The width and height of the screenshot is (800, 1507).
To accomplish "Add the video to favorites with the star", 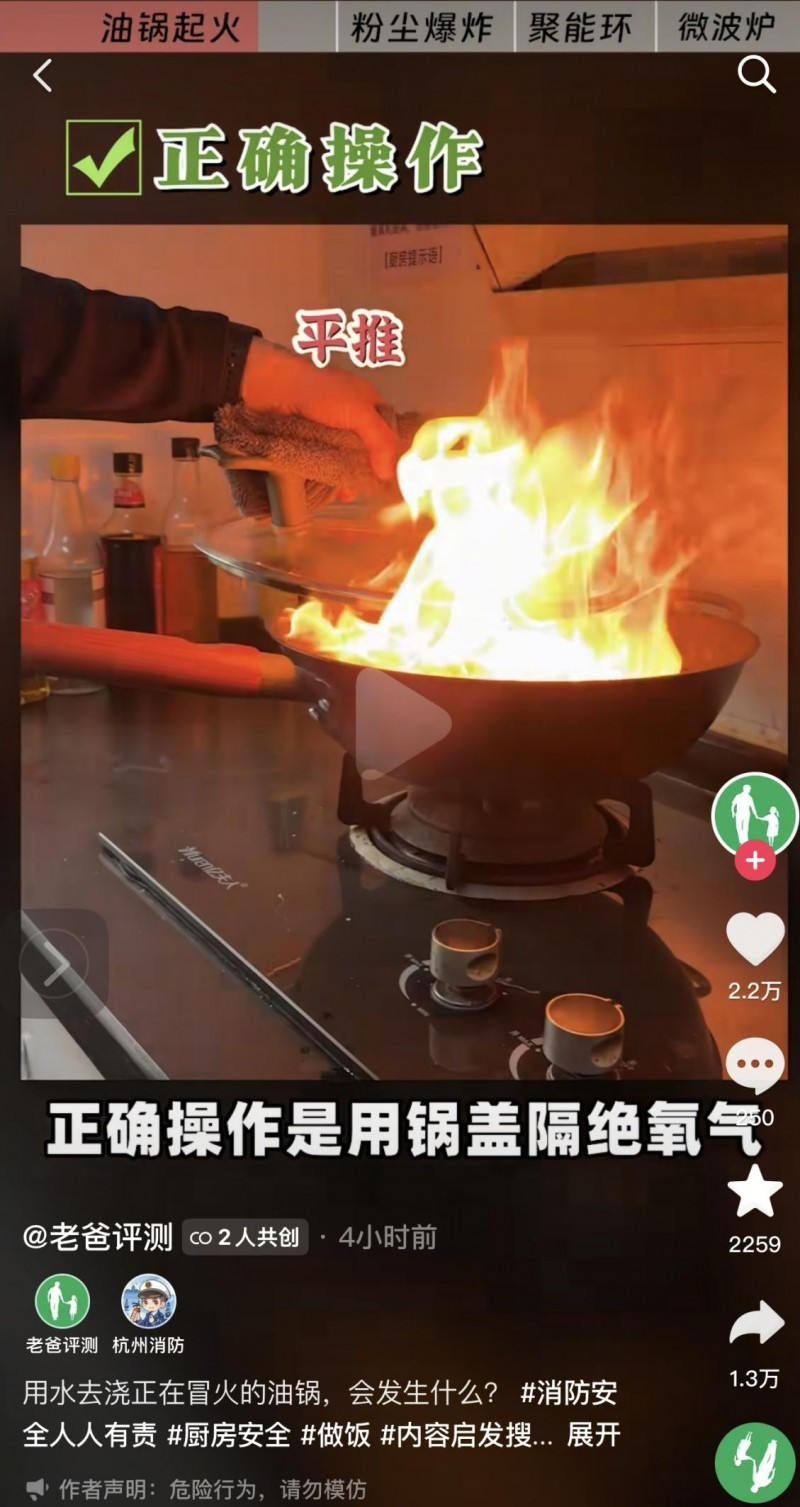I will (x=755, y=1193).
